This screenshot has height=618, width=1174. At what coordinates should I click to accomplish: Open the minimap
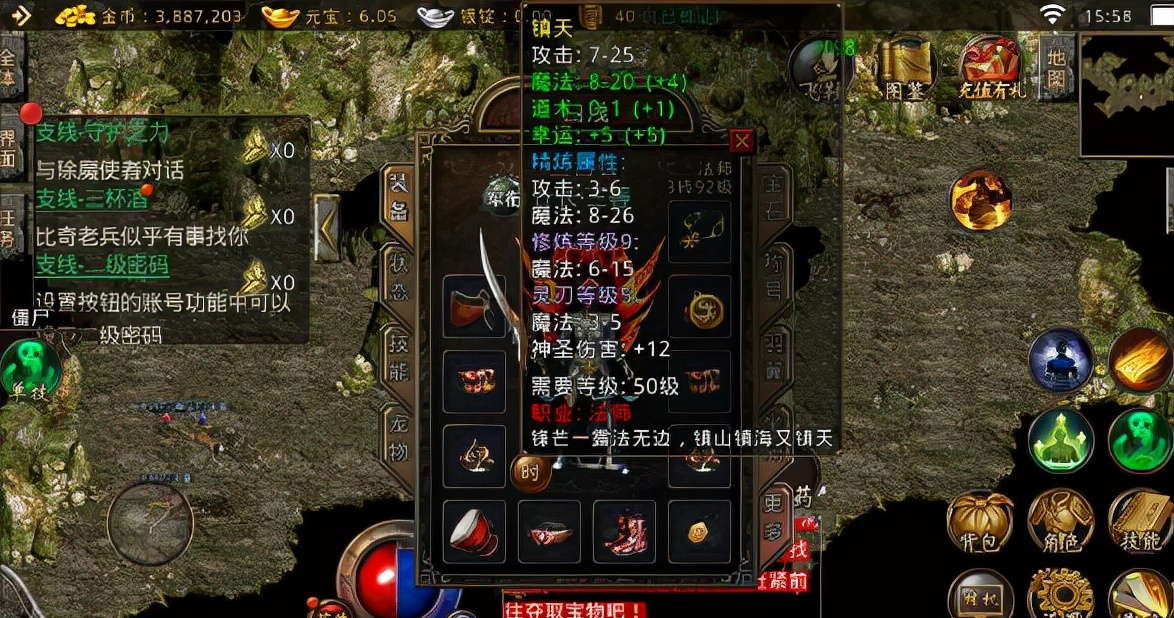tap(1125, 95)
